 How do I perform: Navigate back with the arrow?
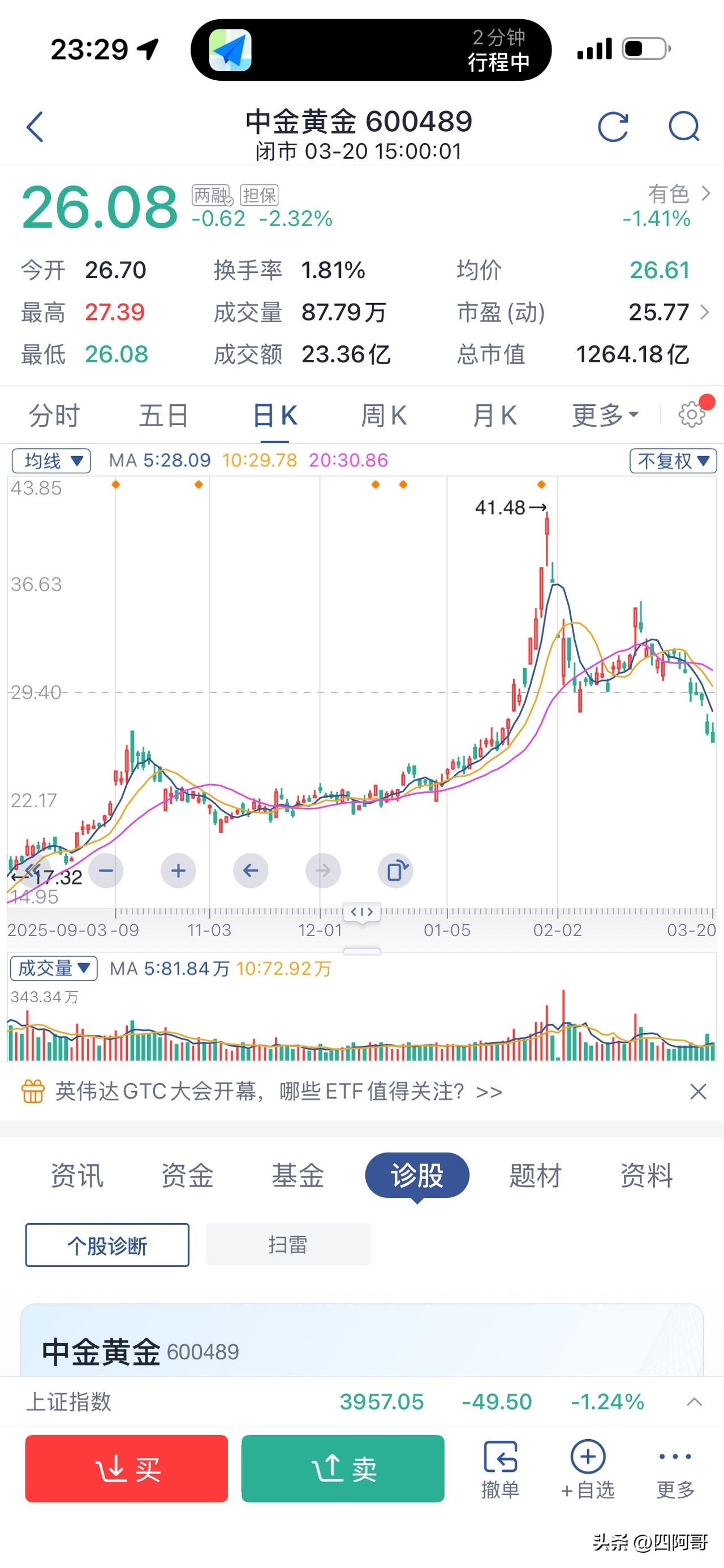coord(35,128)
